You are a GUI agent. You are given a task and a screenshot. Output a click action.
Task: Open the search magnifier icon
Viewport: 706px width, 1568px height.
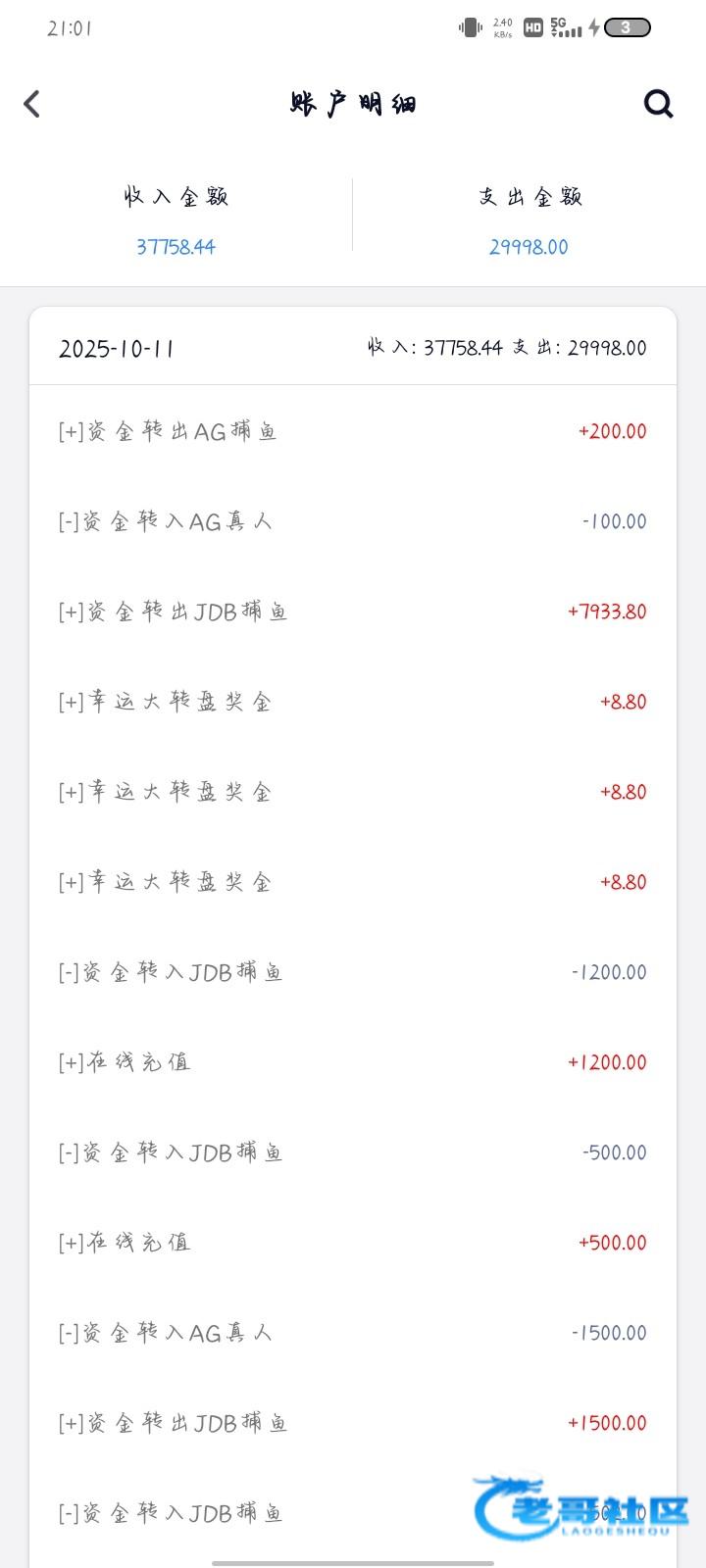click(x=658, y=103)
